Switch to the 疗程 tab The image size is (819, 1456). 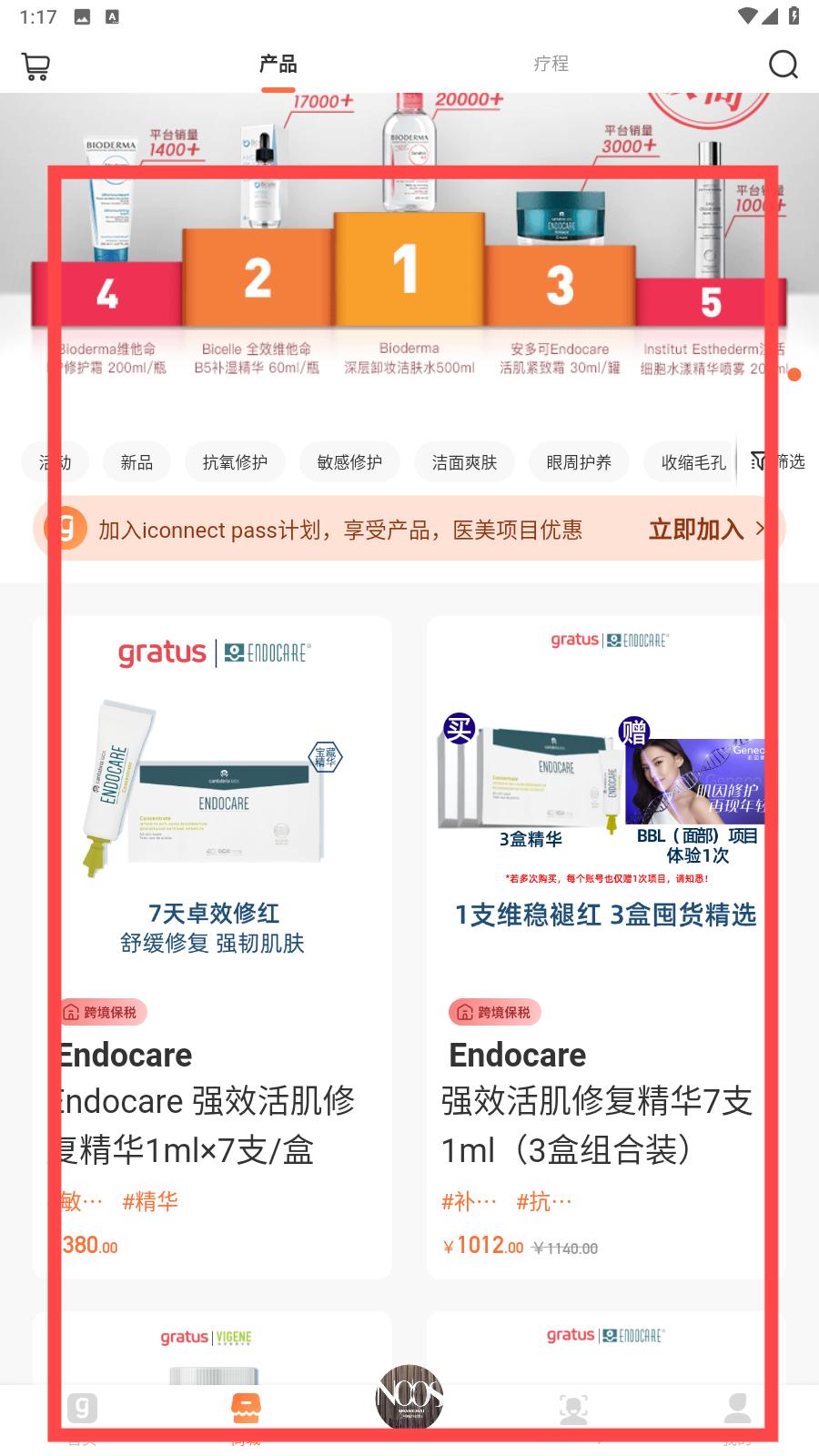coord(551,64)
